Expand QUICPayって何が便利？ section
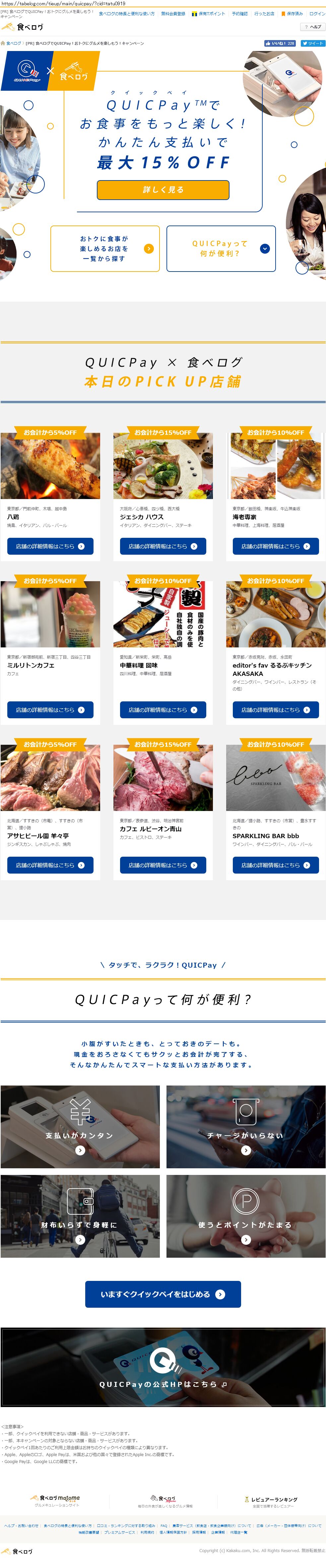 221,248
